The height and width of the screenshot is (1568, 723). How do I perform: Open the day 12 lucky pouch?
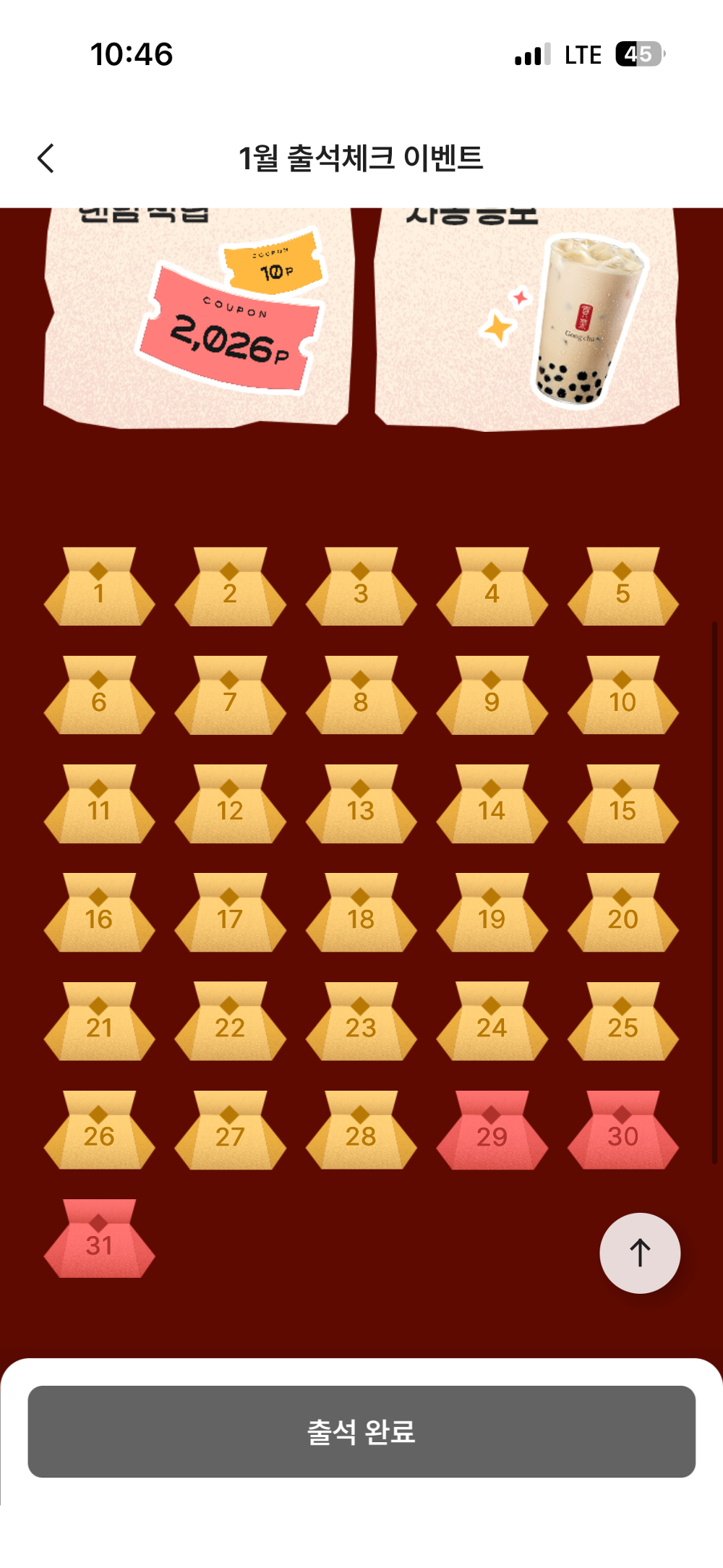click(230, 806)
